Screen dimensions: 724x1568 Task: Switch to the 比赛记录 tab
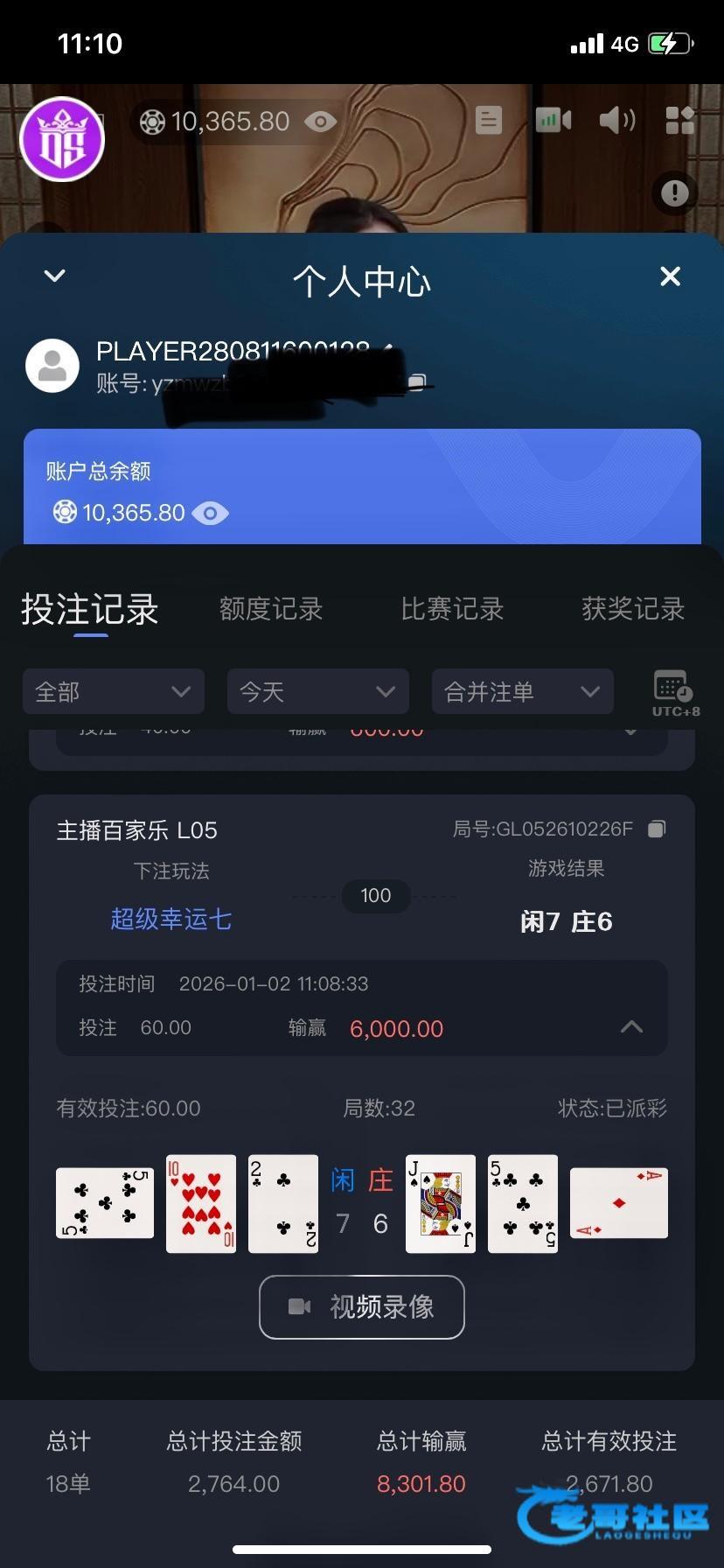452,609
